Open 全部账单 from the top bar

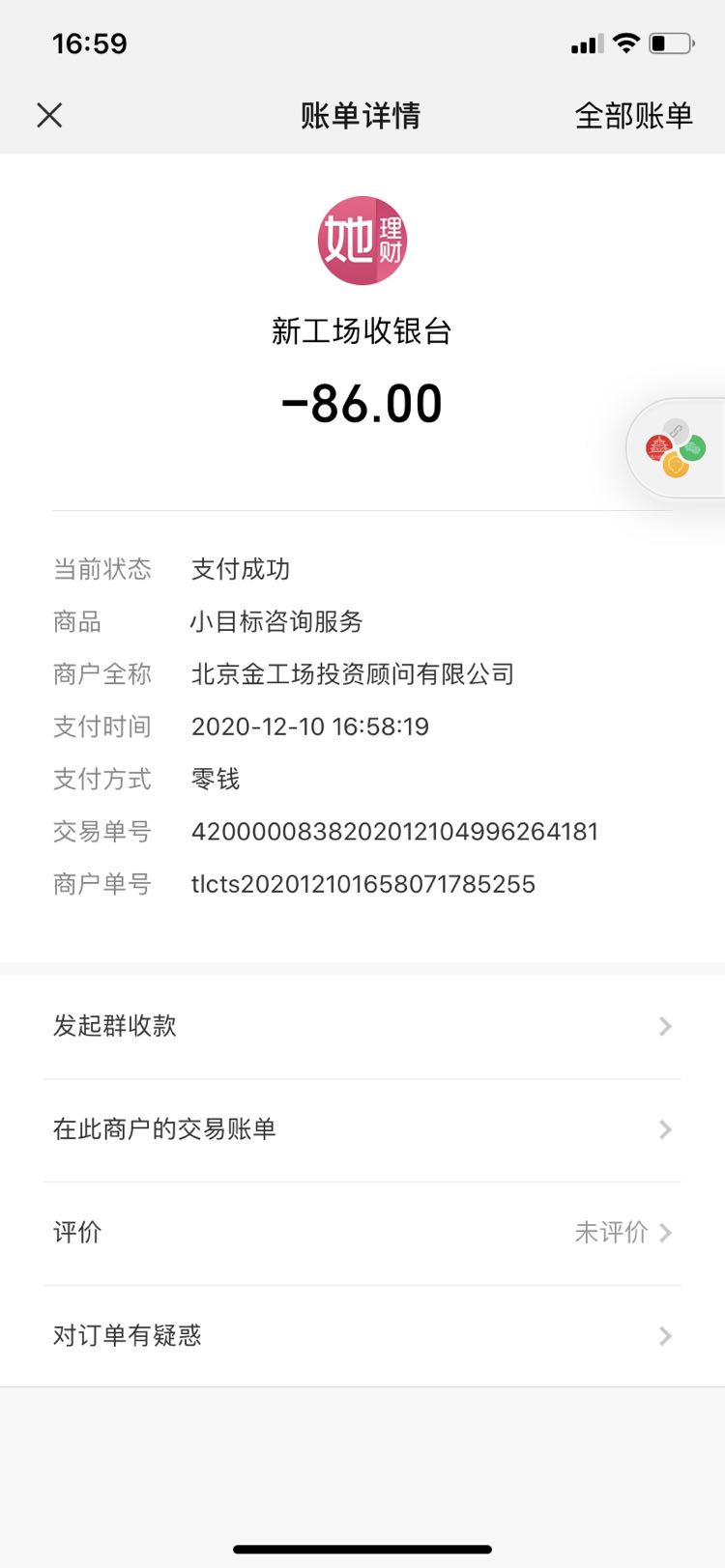(x=633, y=116)
